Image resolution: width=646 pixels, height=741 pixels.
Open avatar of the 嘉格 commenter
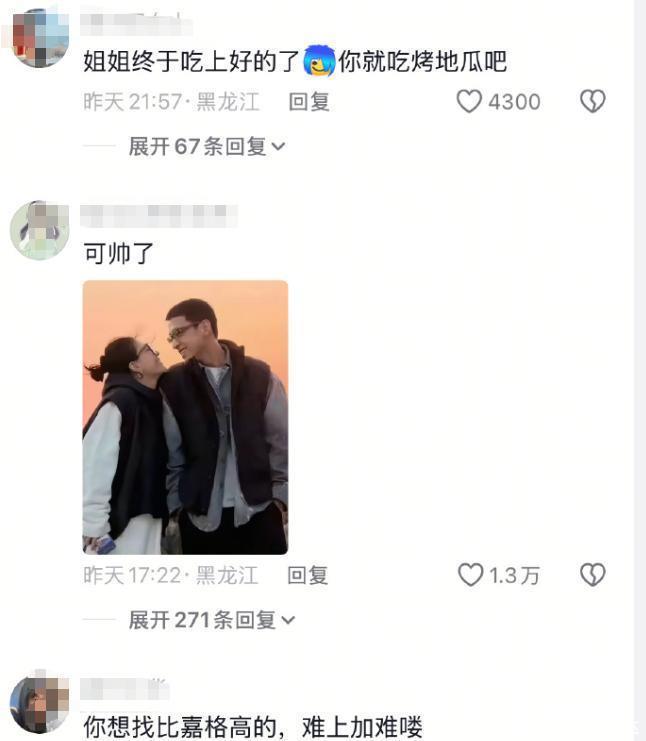[39, 704]
